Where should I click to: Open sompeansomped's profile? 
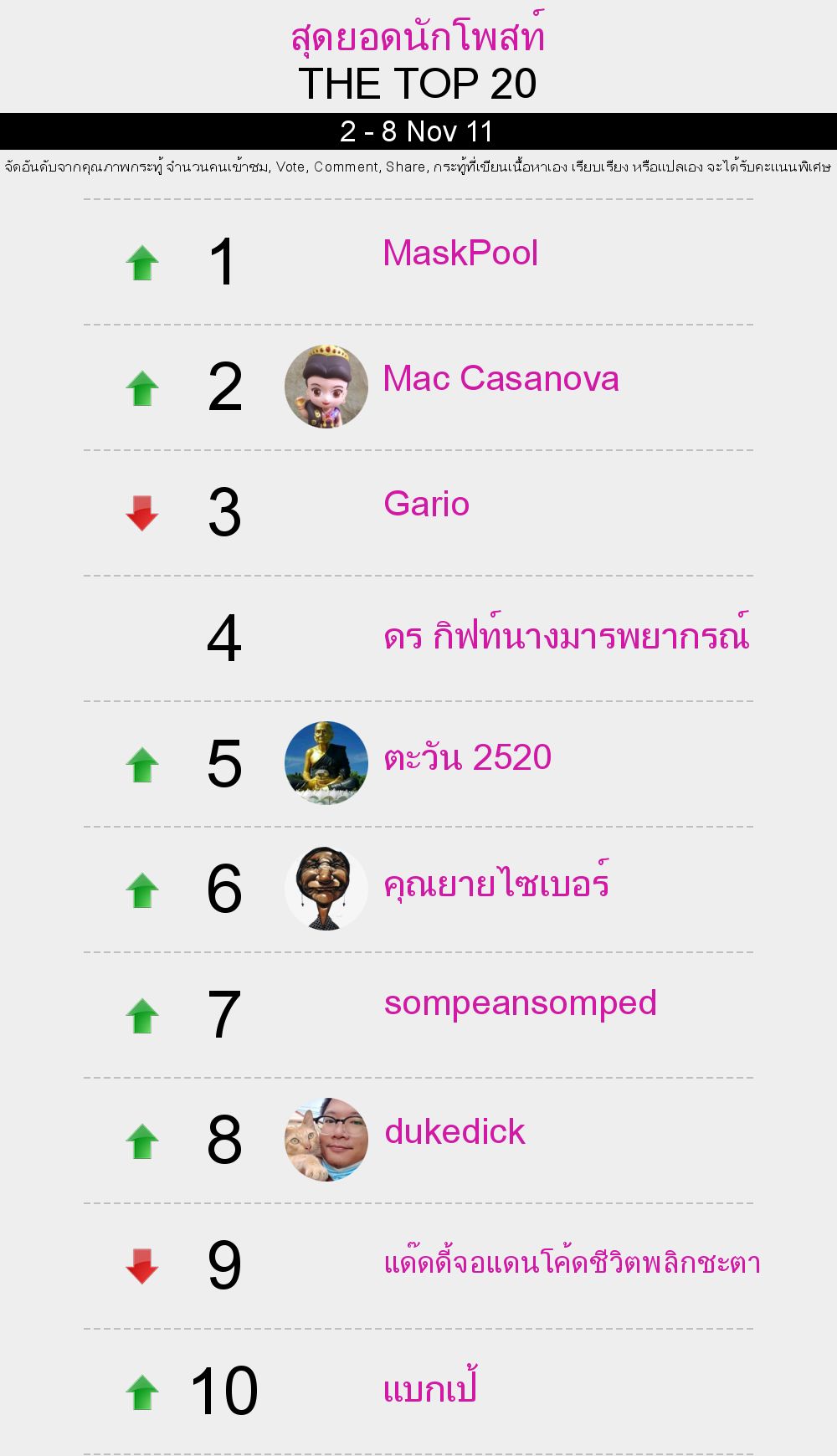pos(520,1003)
